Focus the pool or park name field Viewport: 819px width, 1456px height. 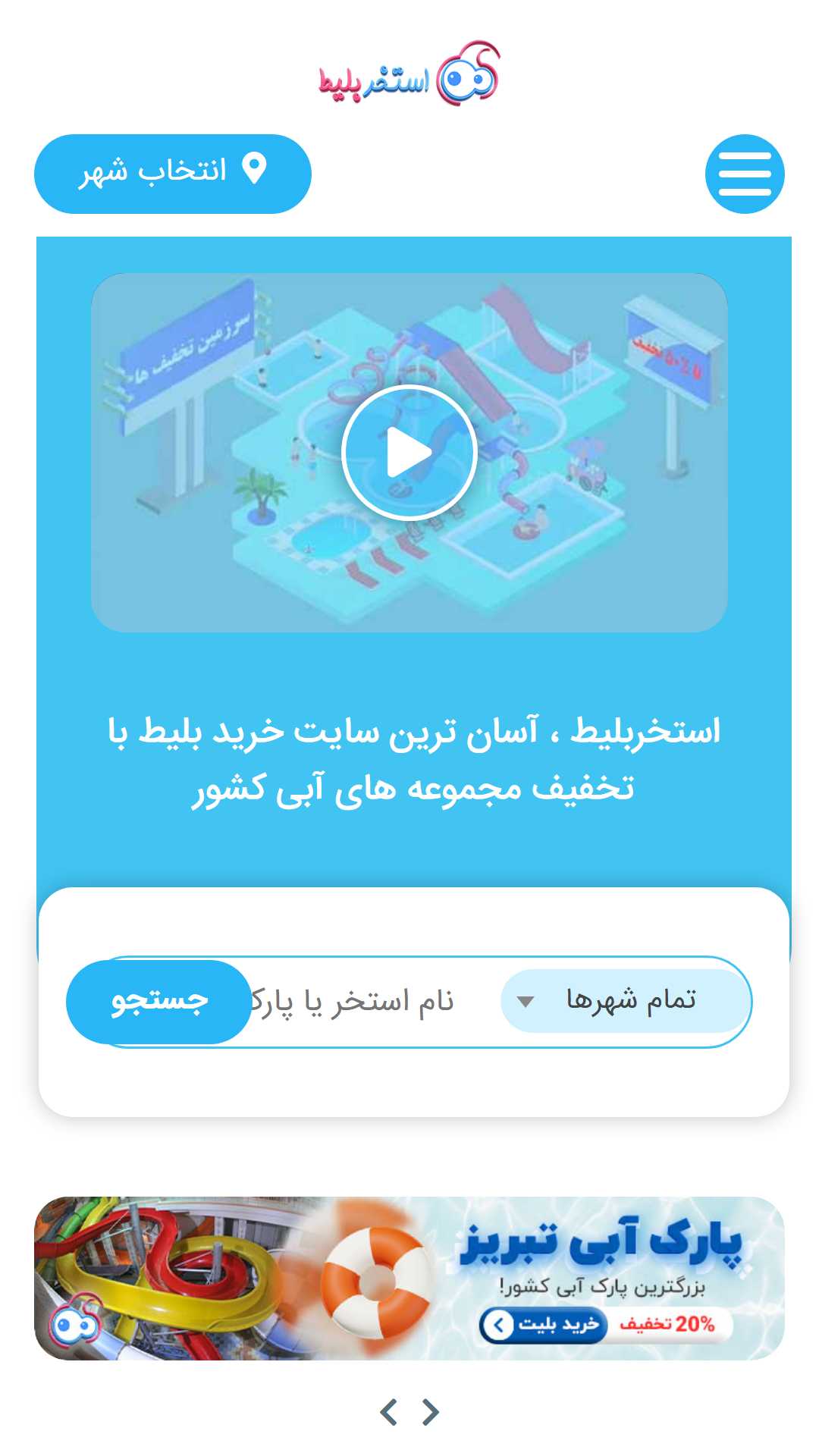(x=375, y=1002)
